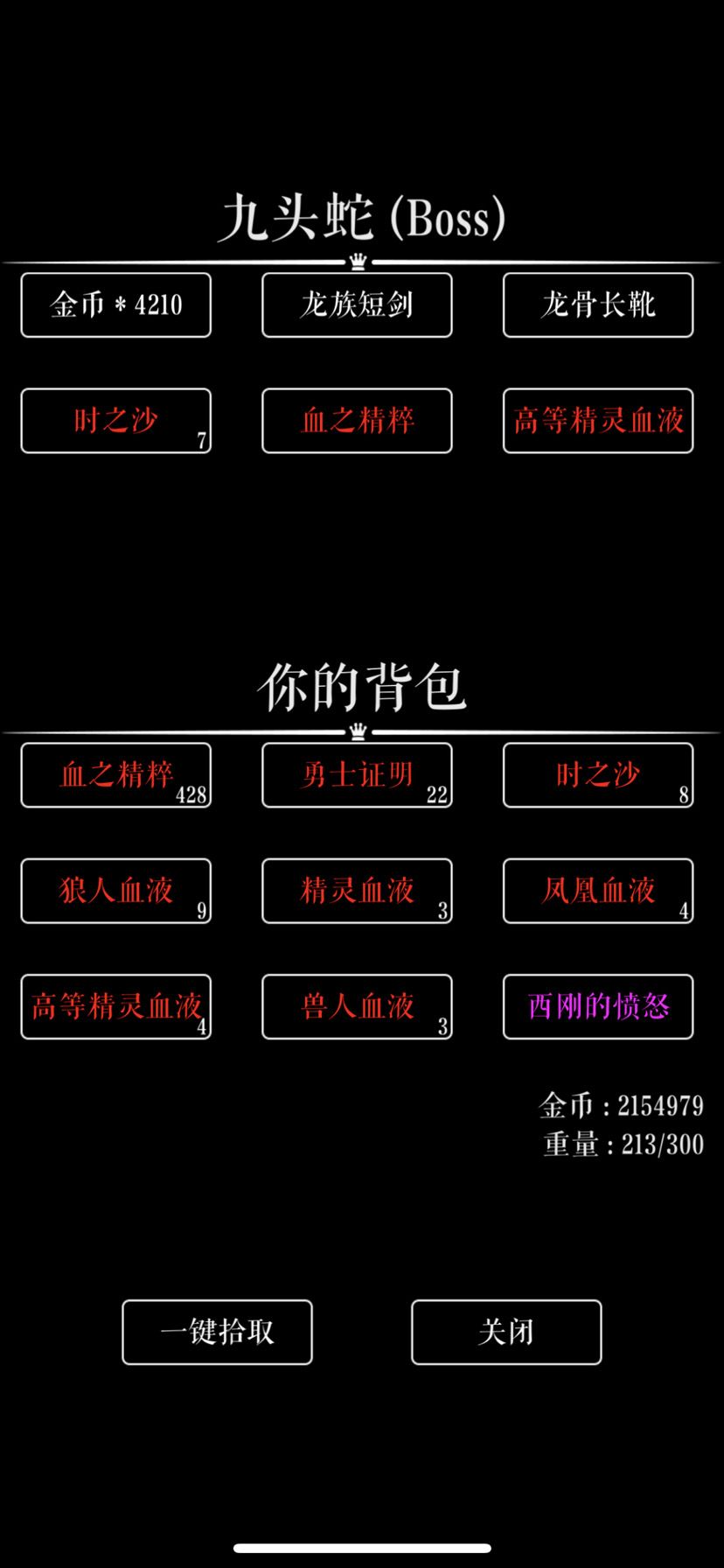
Task: Inspect the purple 西刚的愤怒 item
Action: pyautogui.click(x=597, y=1006)
